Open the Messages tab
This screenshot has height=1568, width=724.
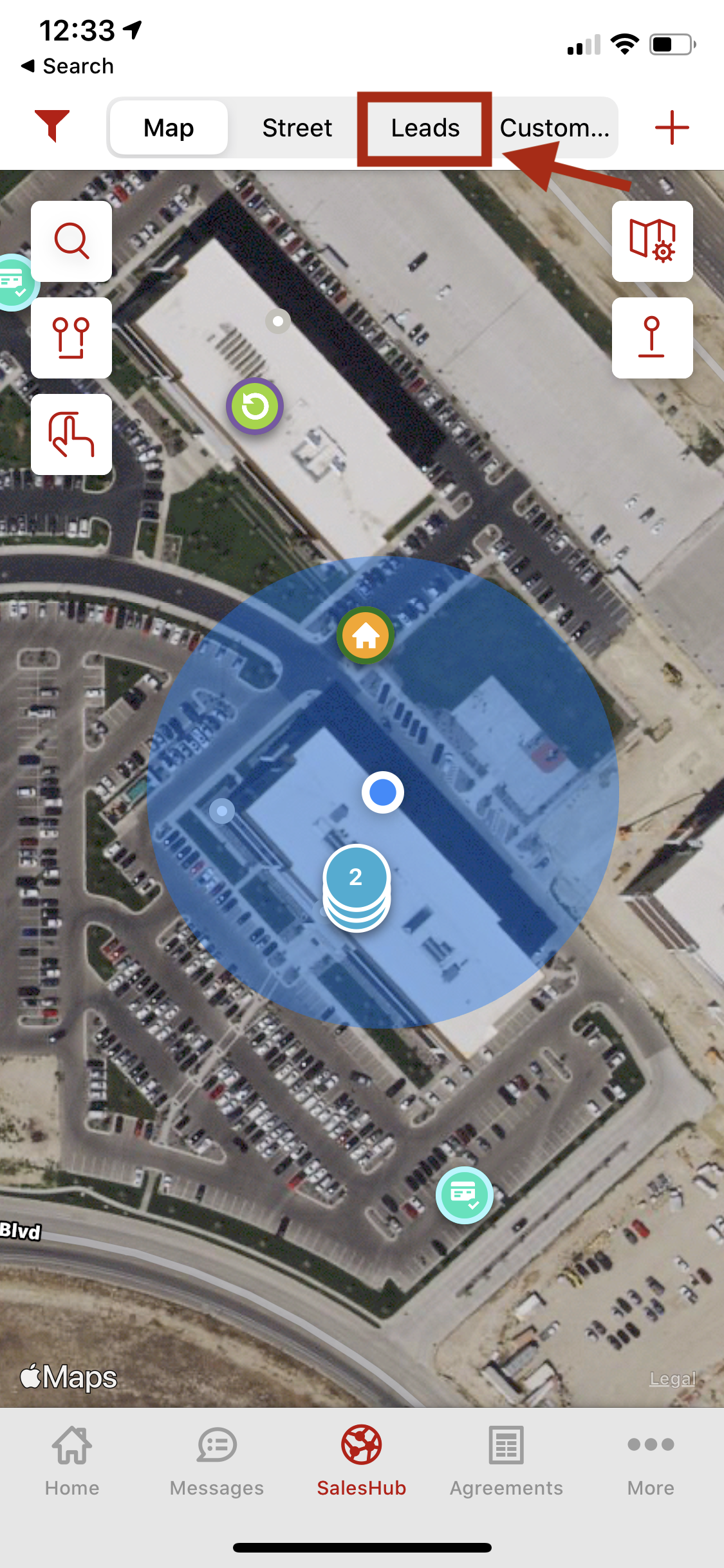pos(217,1461)
